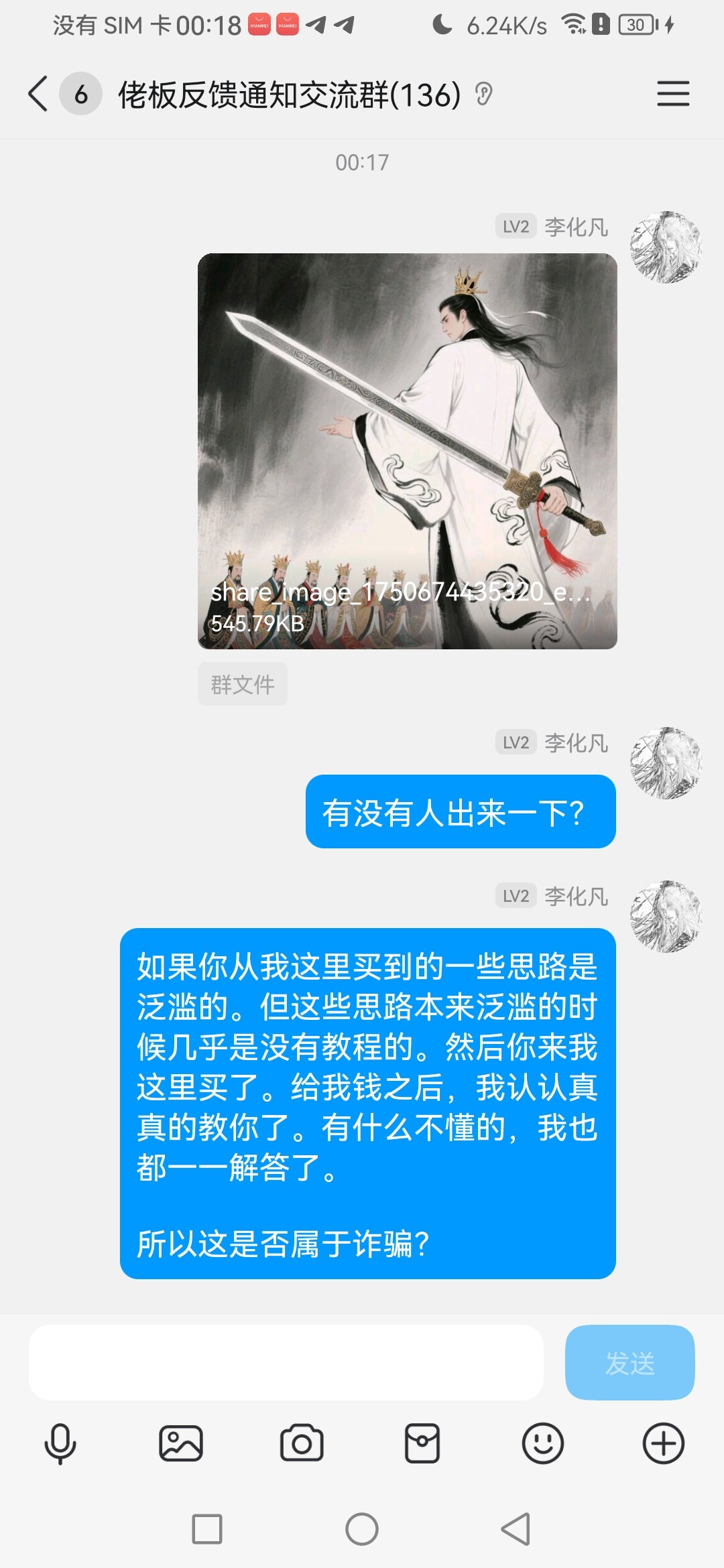Open the shared sword illustration image file
The height and width of the screenshot is (1568, 724).
pyautogui.click(x=407, y=450)
